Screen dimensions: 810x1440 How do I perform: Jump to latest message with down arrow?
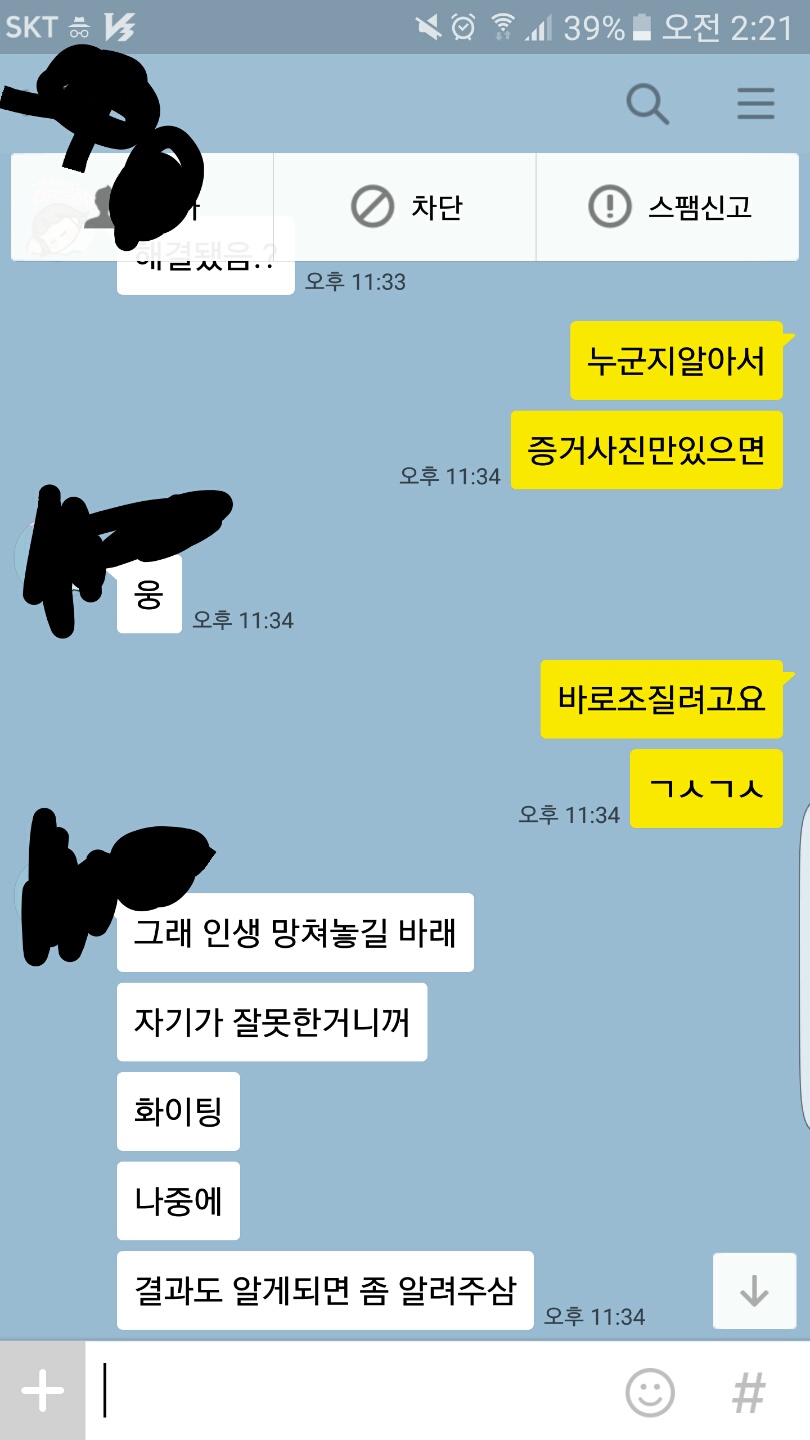[x=754, y=1291]
